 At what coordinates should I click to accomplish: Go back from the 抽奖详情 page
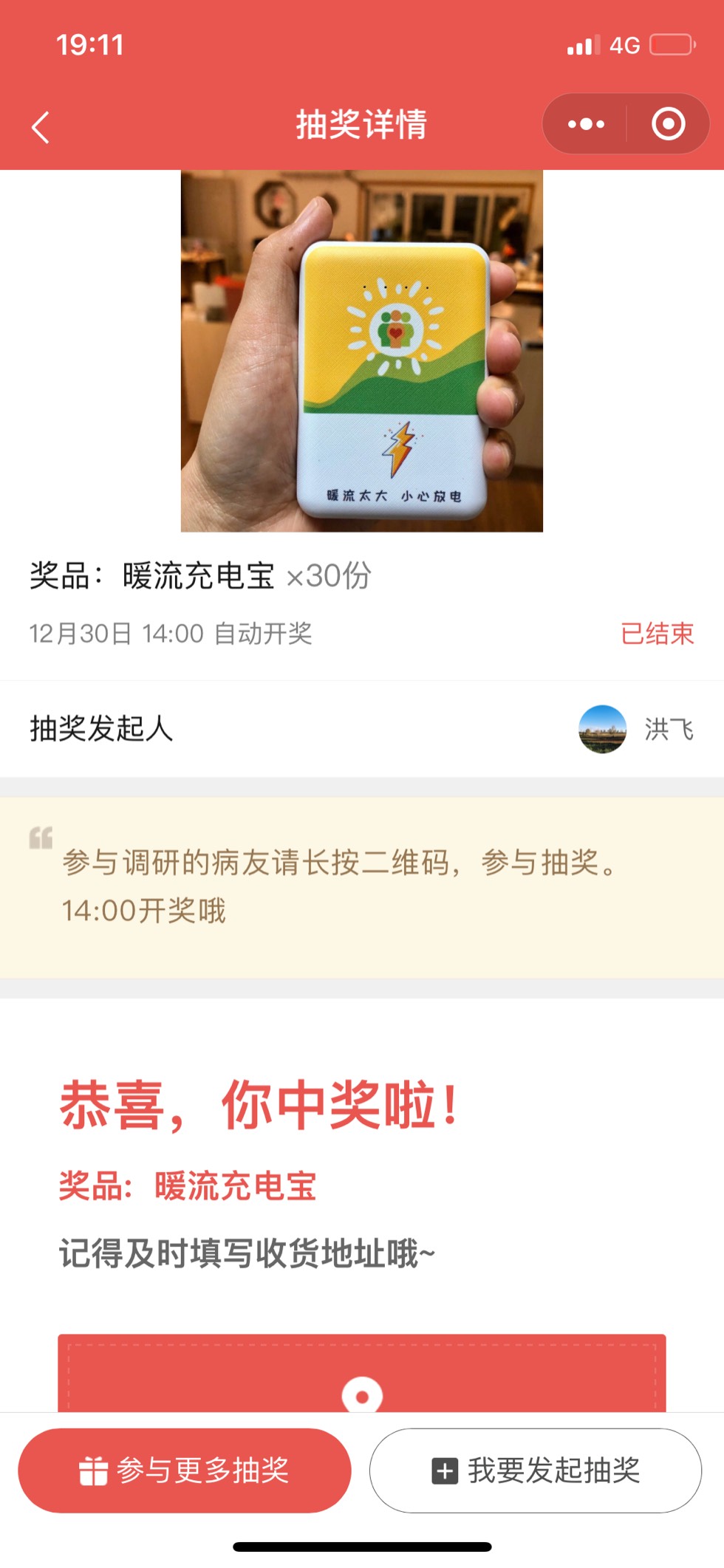pos(41,126)
